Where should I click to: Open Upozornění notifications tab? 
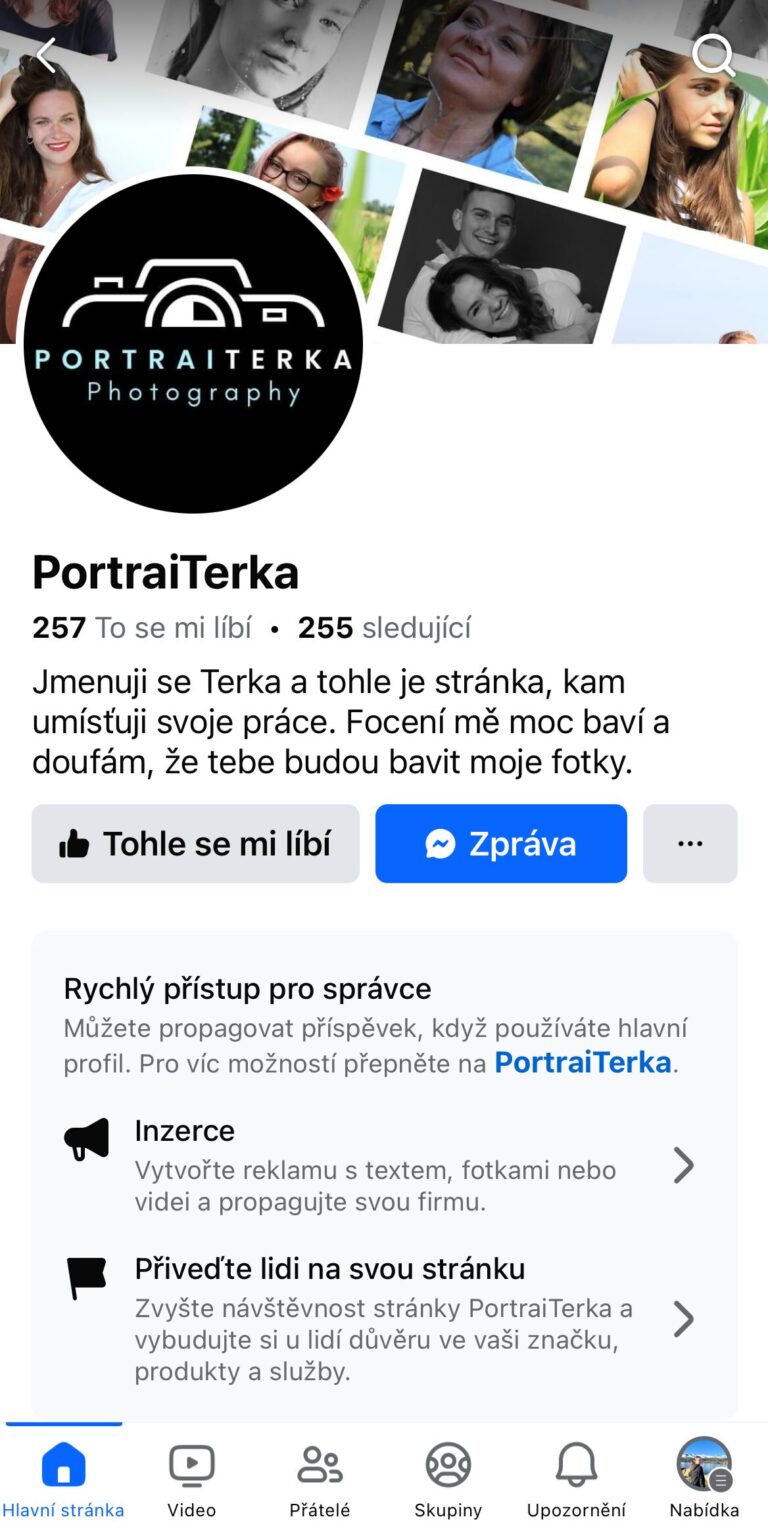(x=576, y=1480)
